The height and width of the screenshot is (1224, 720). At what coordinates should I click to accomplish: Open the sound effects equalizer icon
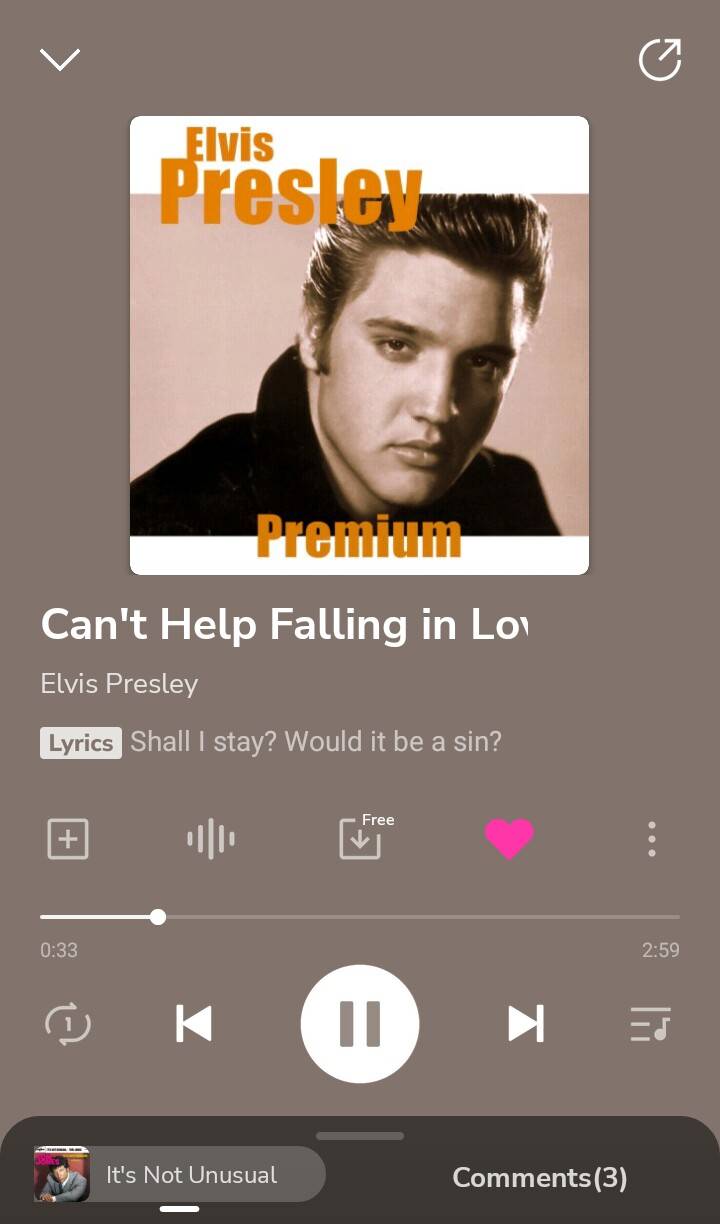(x=211, y=838)
